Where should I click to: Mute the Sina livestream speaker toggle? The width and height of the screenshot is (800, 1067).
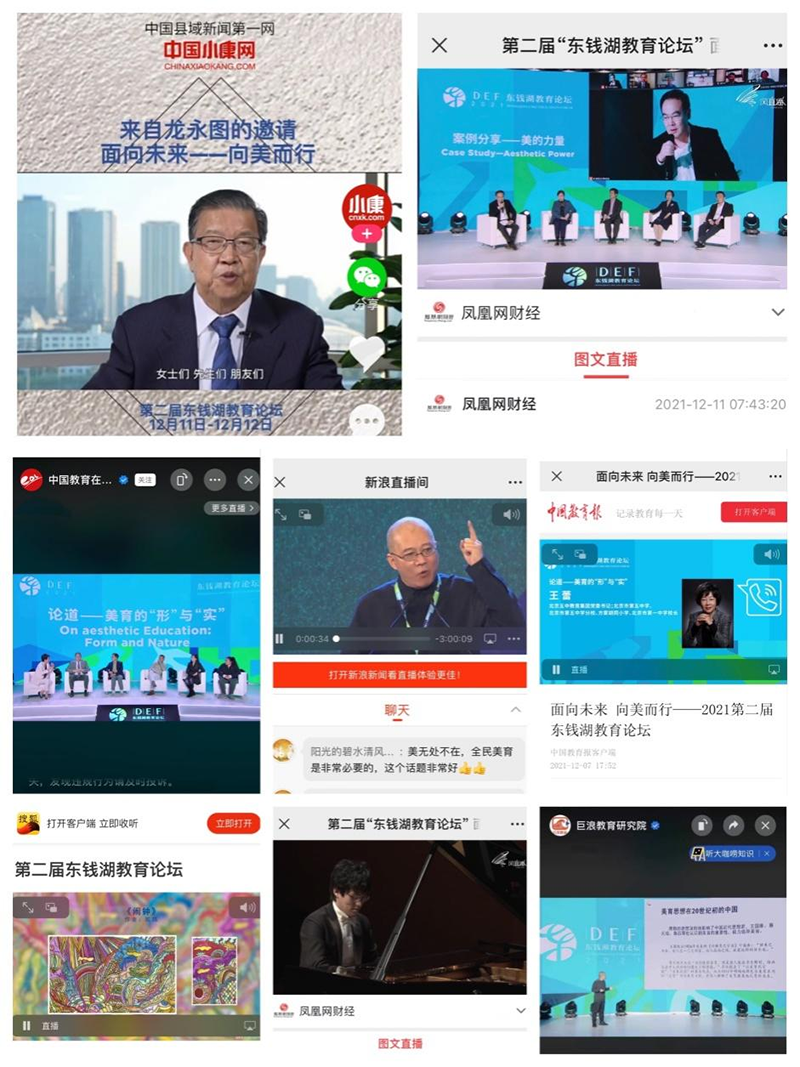(x=509, y=515)
